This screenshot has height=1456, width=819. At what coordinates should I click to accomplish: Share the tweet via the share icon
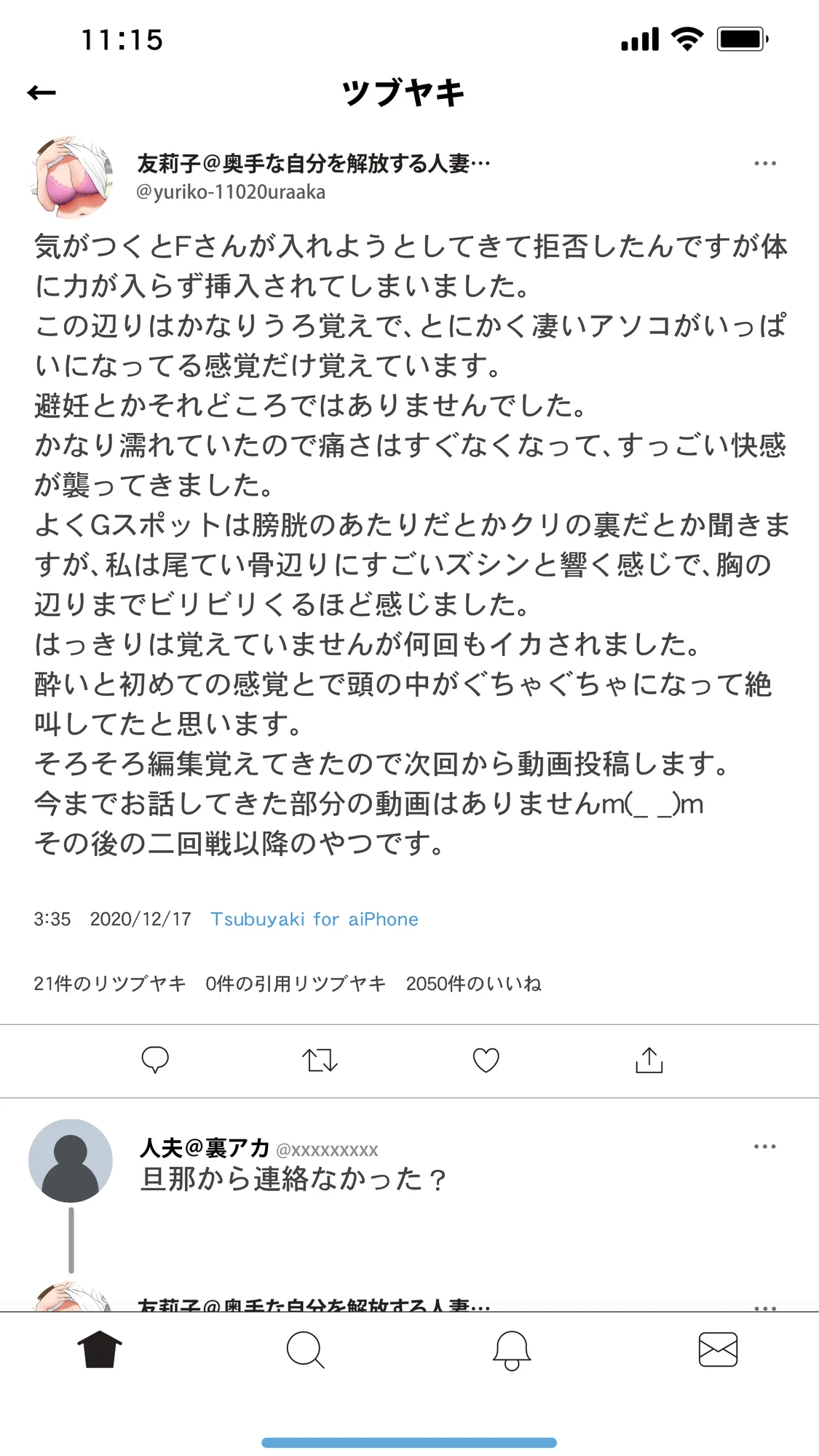coord(649,1061)
